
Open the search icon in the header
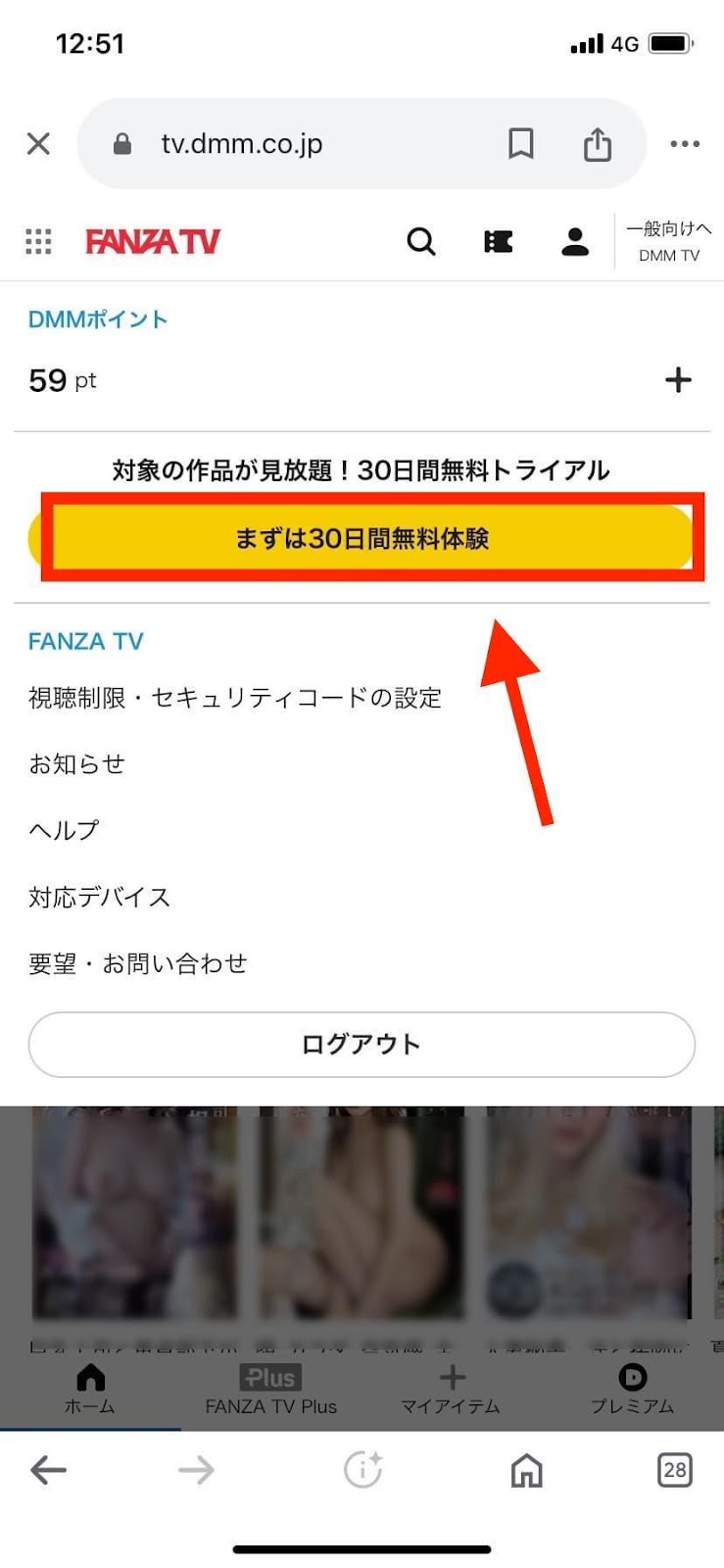pyautogui.click(x=421, y=241)
